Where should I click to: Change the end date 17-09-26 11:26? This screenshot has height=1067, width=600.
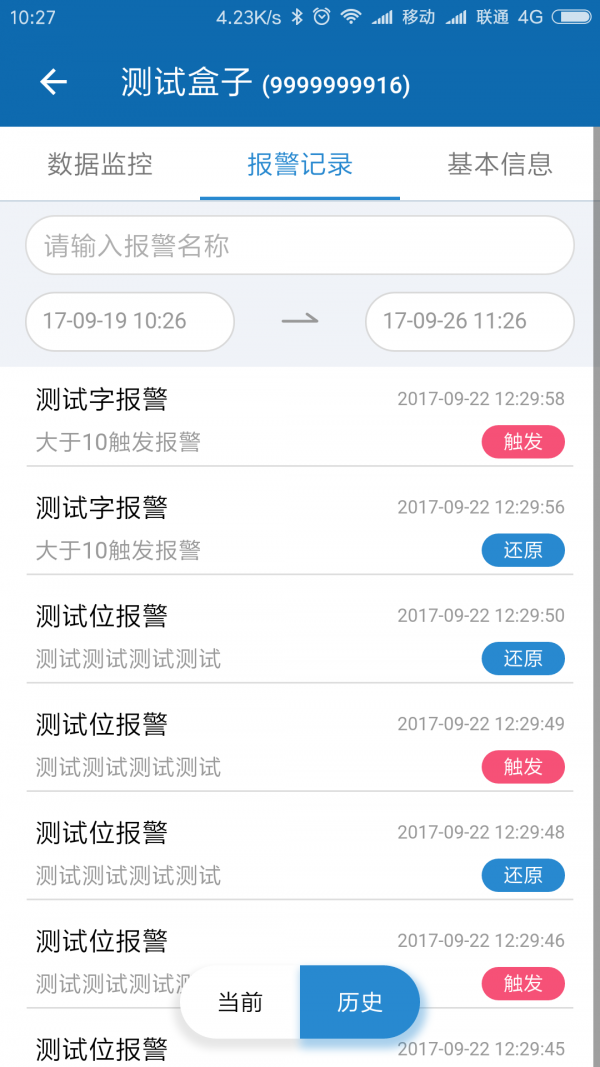pos(469,321)
